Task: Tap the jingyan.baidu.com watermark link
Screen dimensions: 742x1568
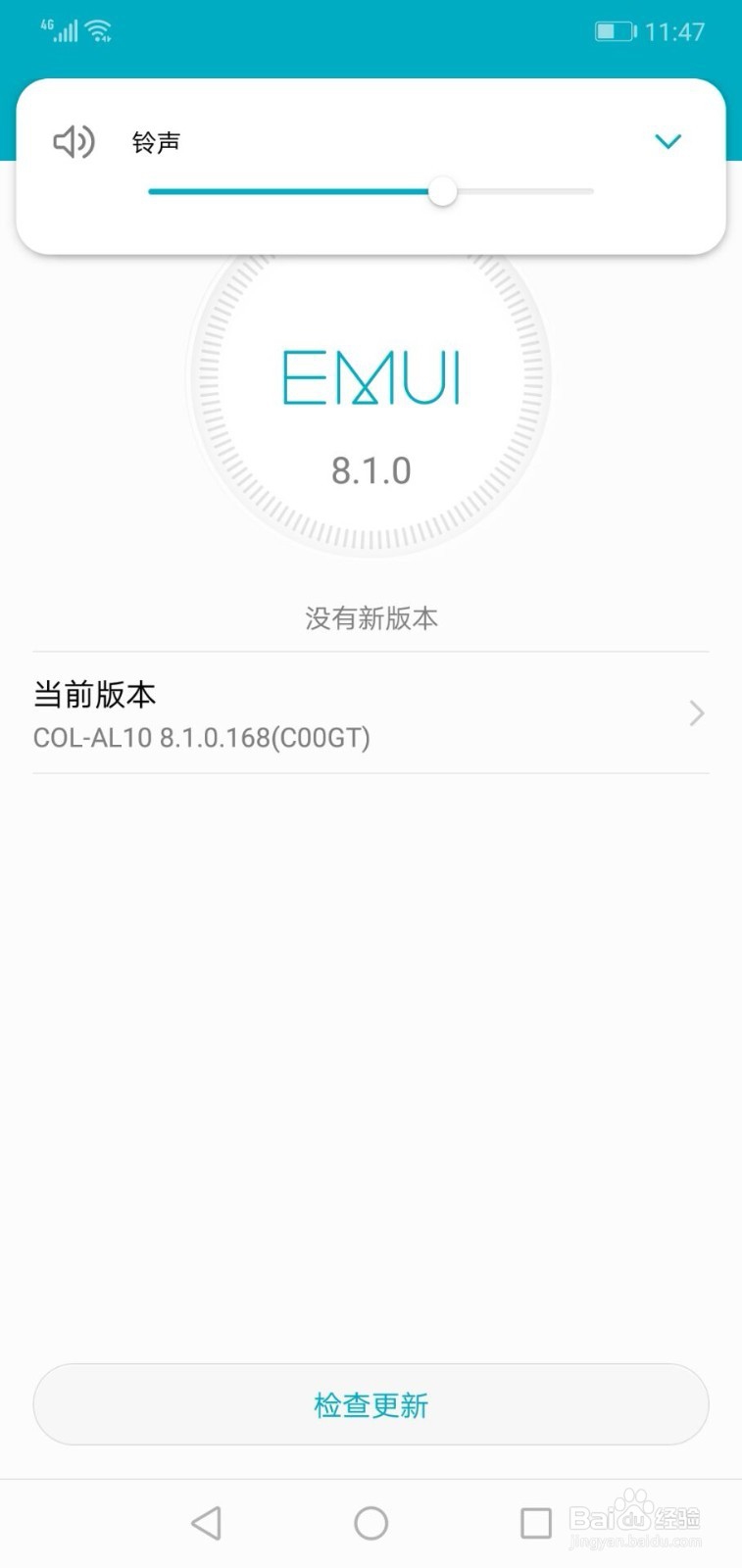Action: pyautogui.click(x=635, y=1542)
